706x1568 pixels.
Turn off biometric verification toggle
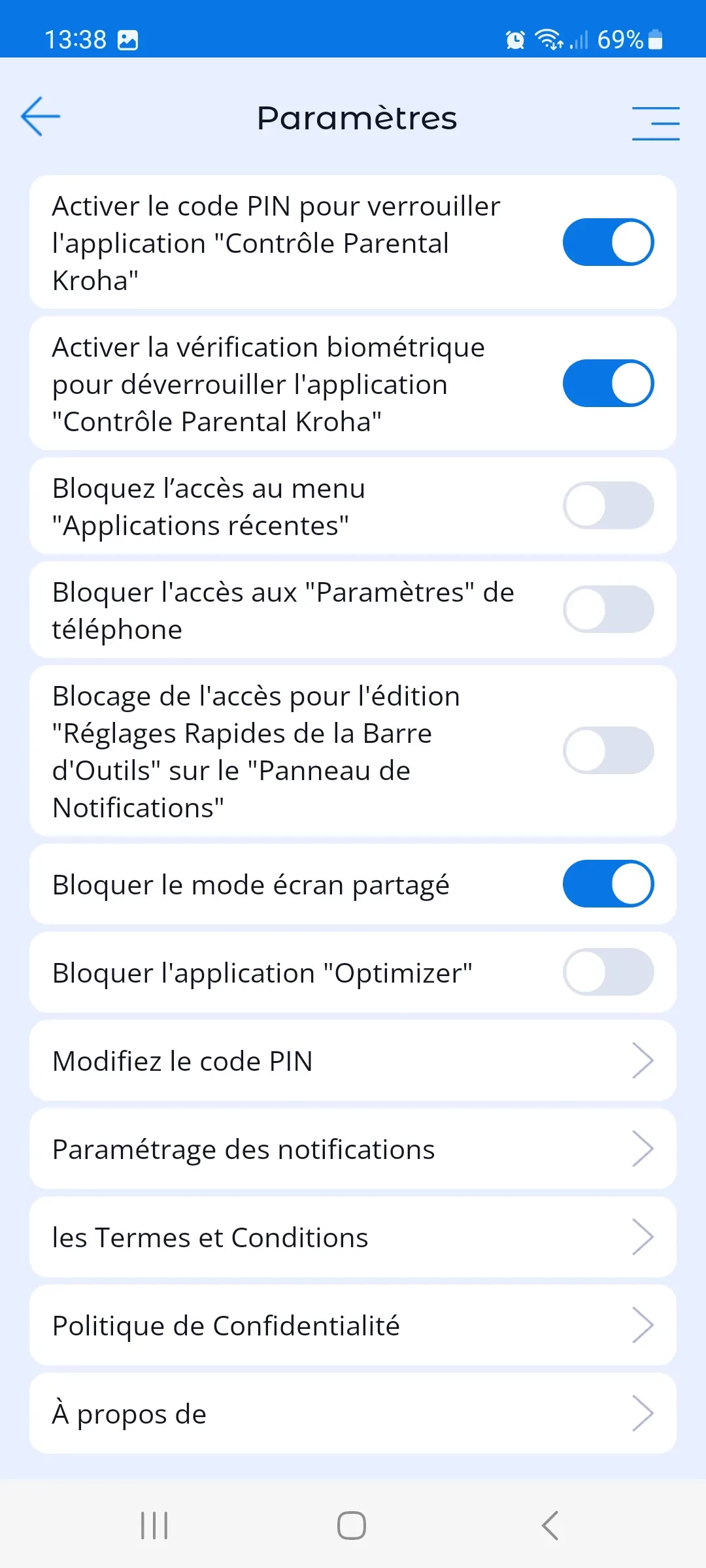[x=608, y=384]
